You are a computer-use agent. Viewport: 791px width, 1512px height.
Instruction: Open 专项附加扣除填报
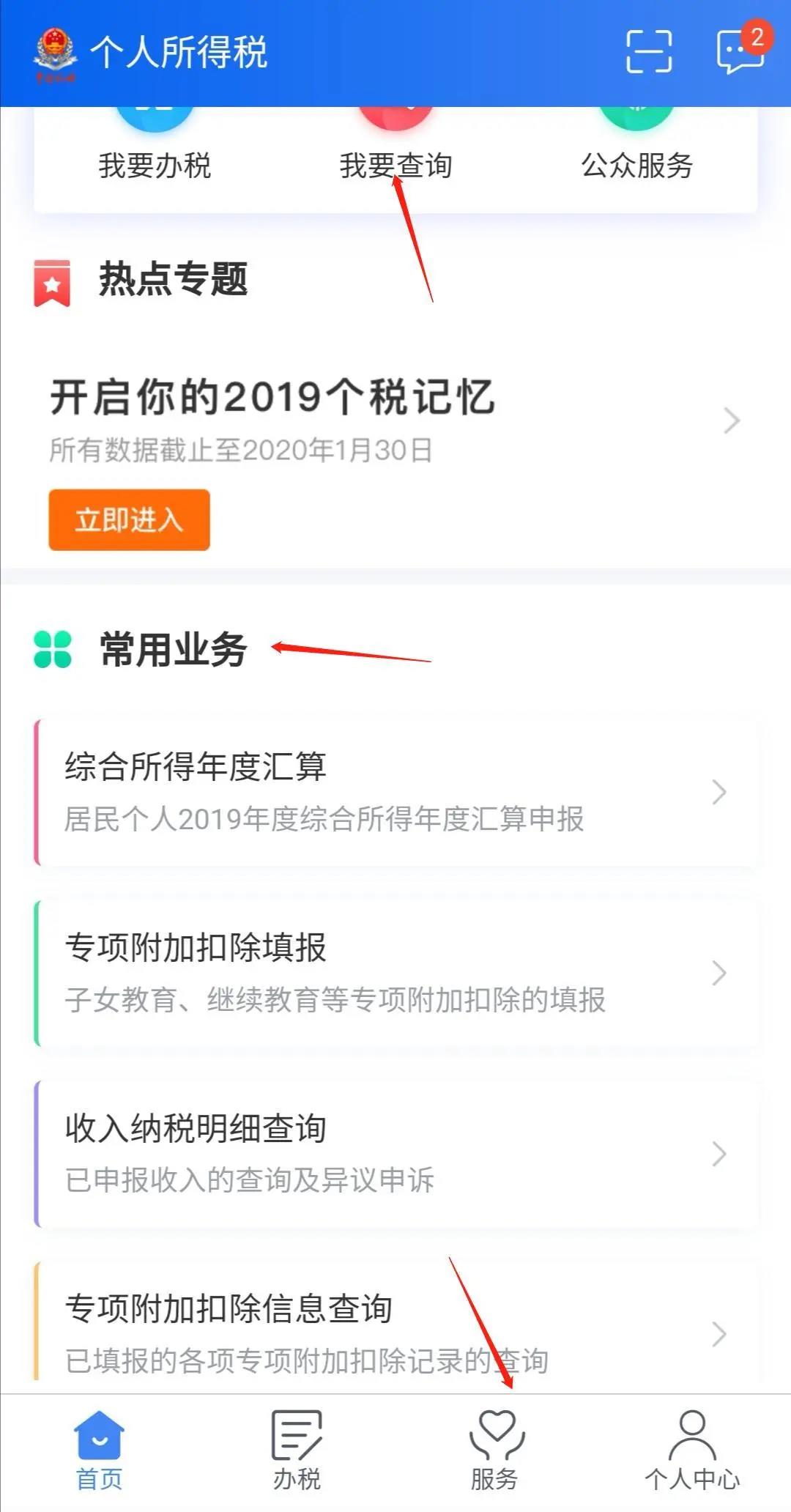395,973
